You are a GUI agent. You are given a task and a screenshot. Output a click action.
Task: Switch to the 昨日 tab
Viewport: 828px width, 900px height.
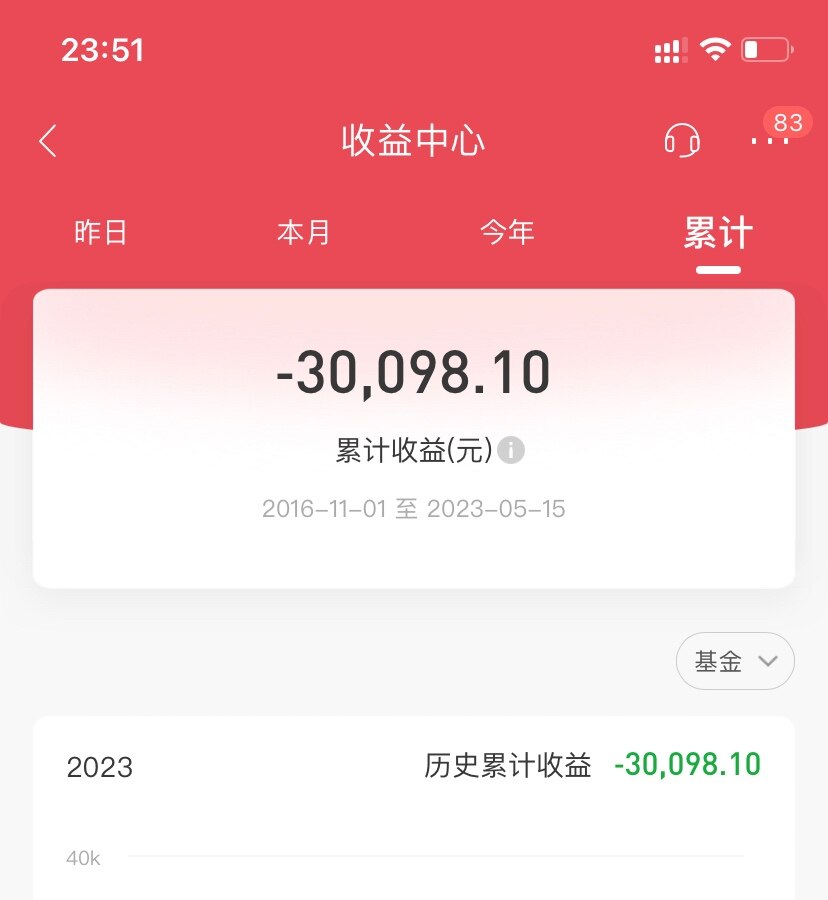101,234
